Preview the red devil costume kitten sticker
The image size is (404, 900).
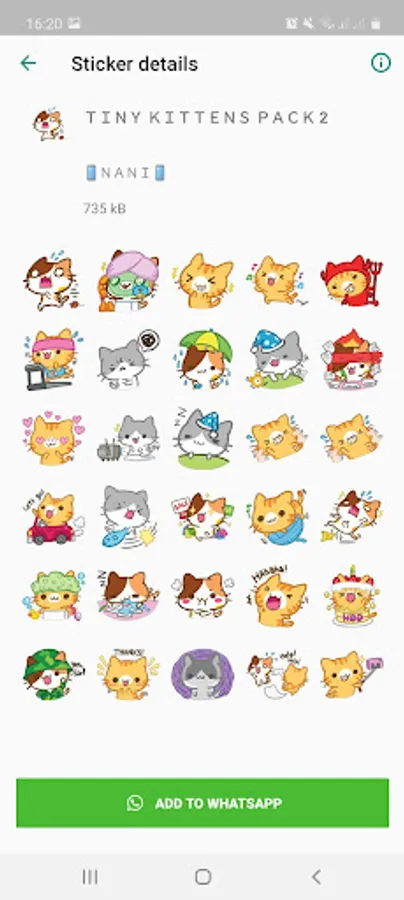pyautogui.click(x=351, y=281)
